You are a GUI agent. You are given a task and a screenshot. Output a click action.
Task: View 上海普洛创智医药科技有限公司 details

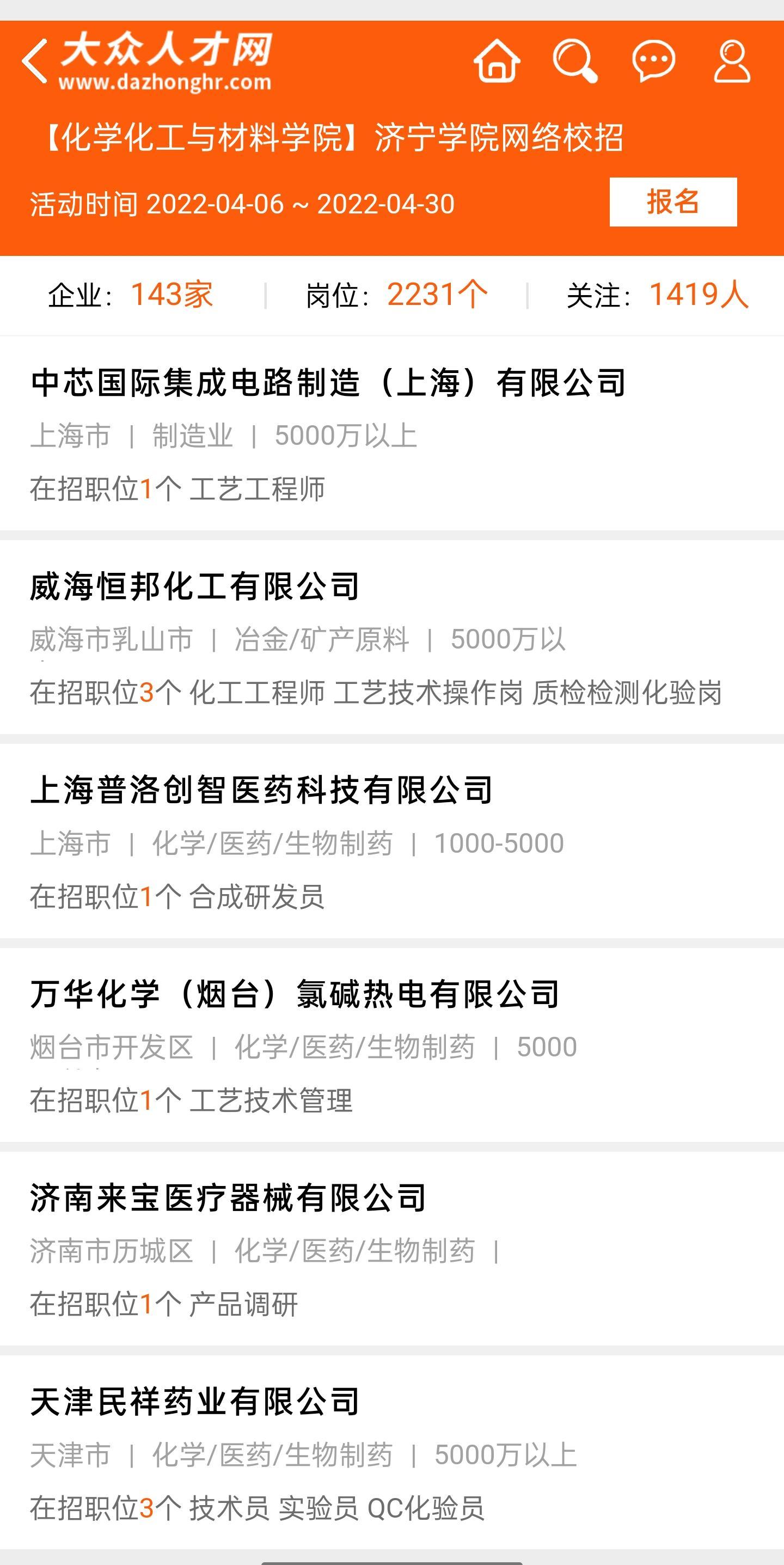(262, 791)
